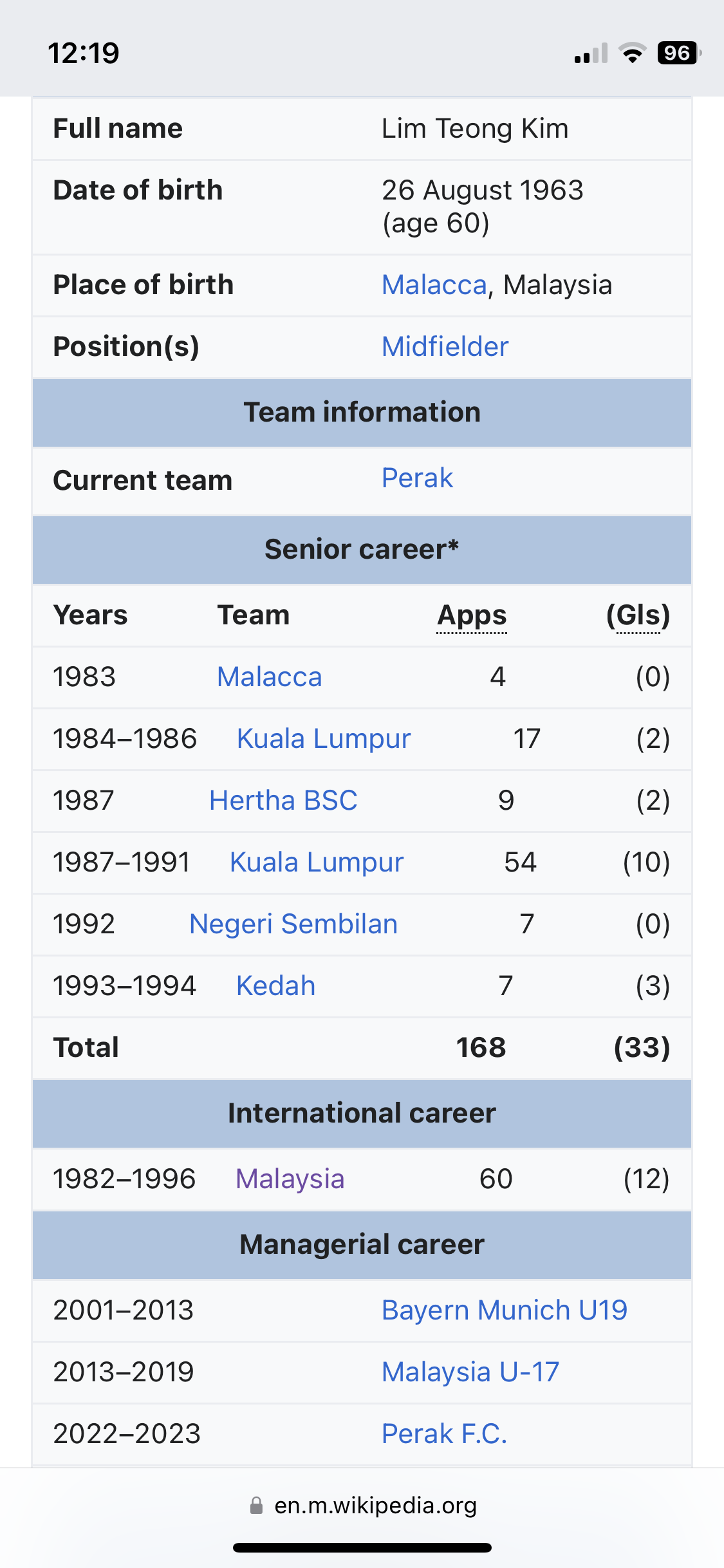Open Kuala Lumpur link for 1984–1986
The image size is (724, 1568).
tap(323, 738)
